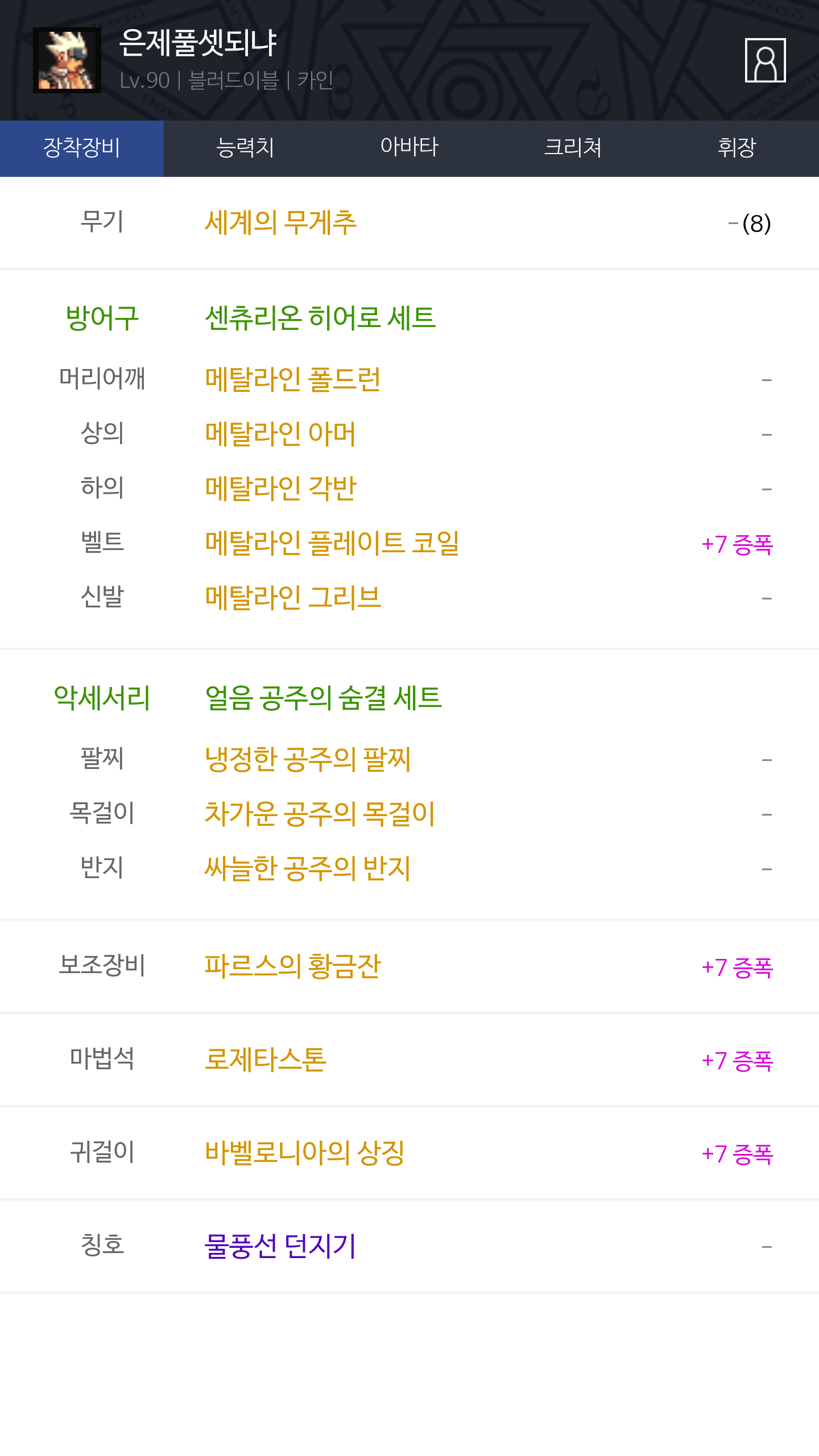The width and height of the screenshot is (819, 1456).
Task: Open shoes item 메탈라인 그리브
Action: coord(293,597)
